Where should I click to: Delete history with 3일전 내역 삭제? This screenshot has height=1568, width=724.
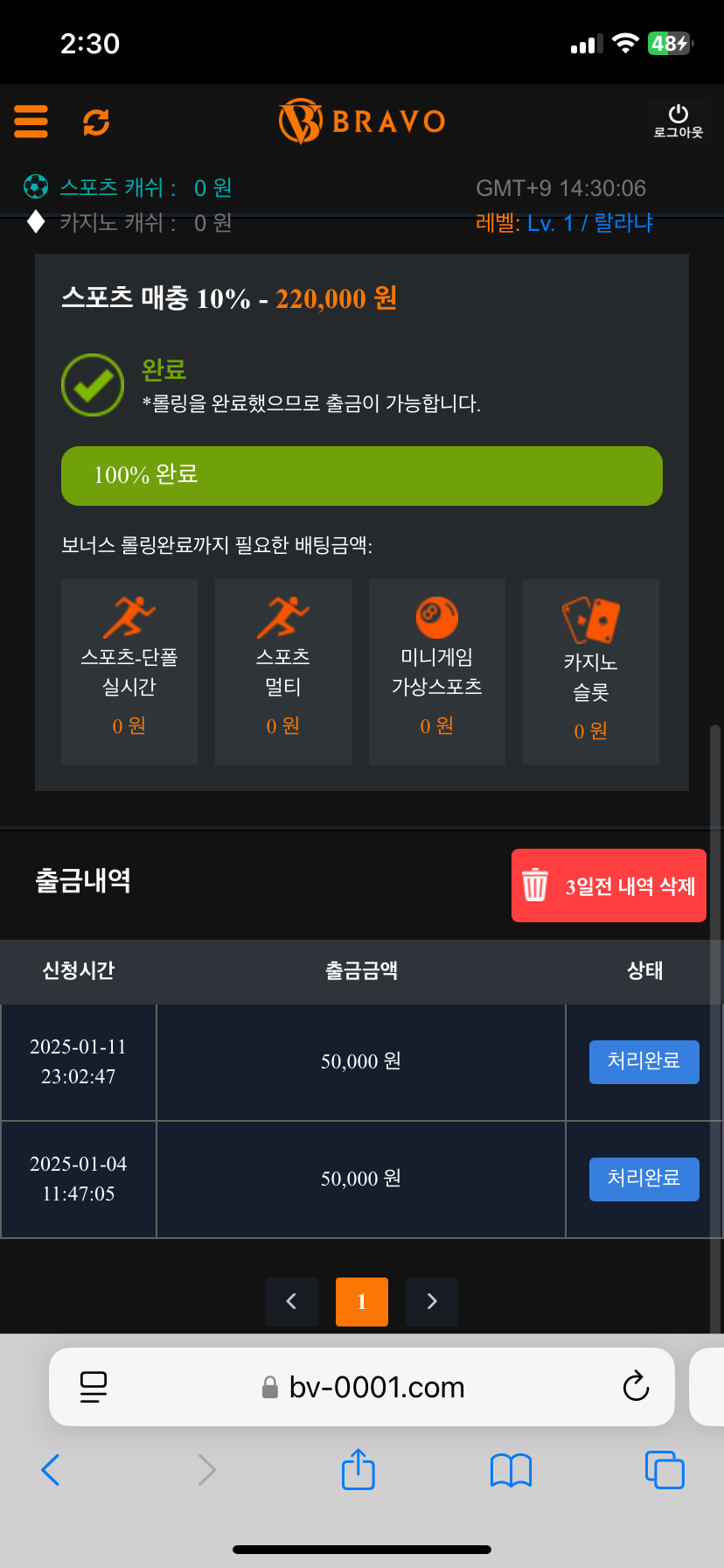[609, 885]
